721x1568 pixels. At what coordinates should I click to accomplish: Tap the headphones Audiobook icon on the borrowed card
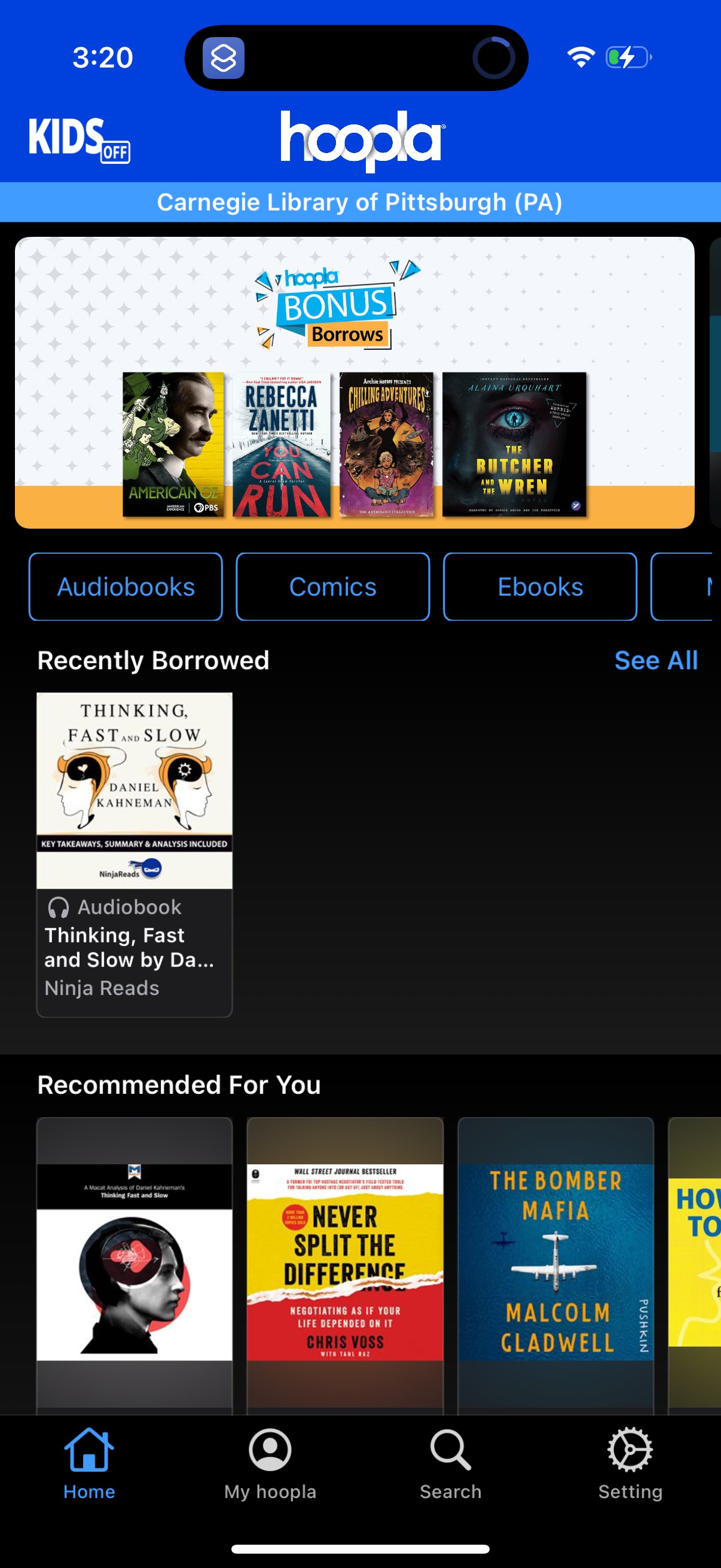[x=58, y=907]
